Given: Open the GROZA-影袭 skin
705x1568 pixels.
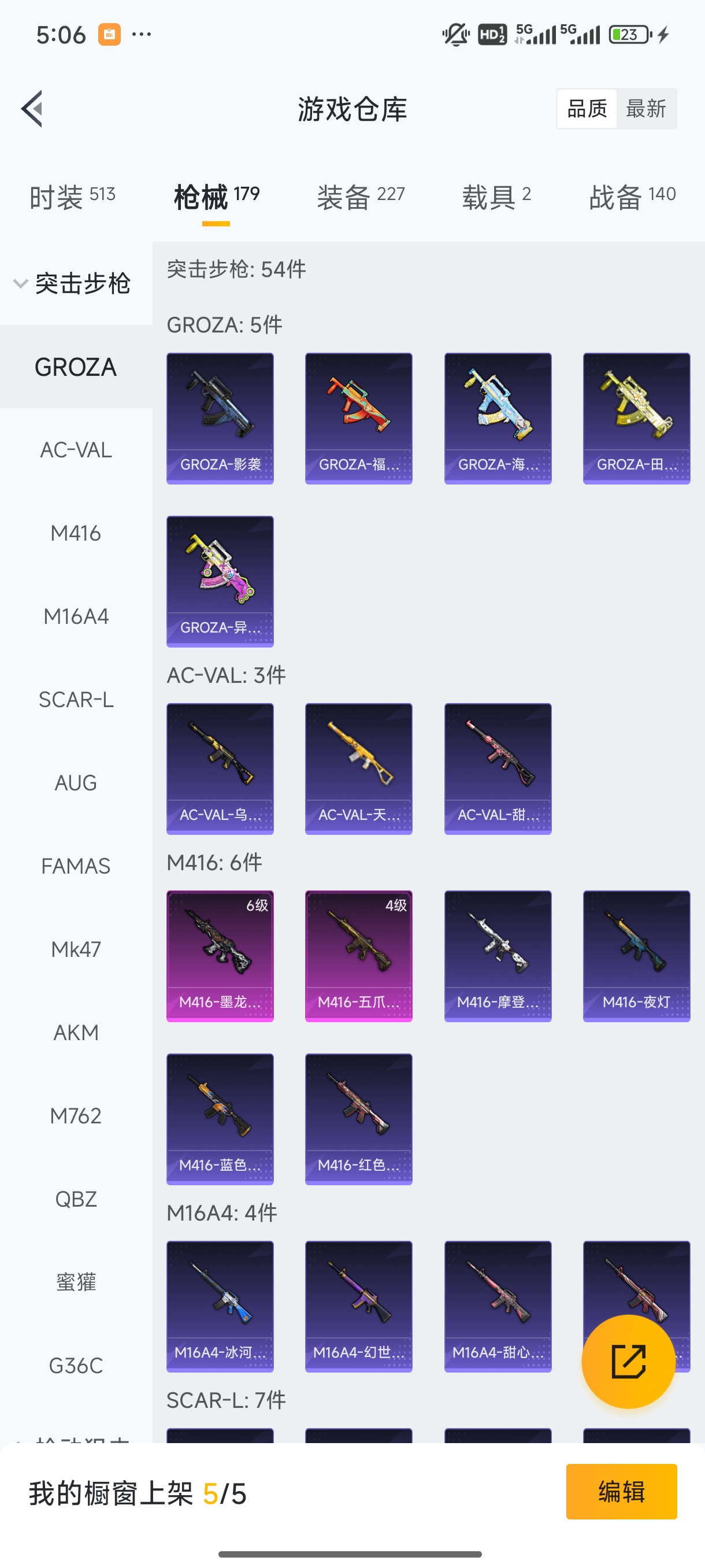Looking at the screenshot, I should pyautogui.click(x=220, y=418).
